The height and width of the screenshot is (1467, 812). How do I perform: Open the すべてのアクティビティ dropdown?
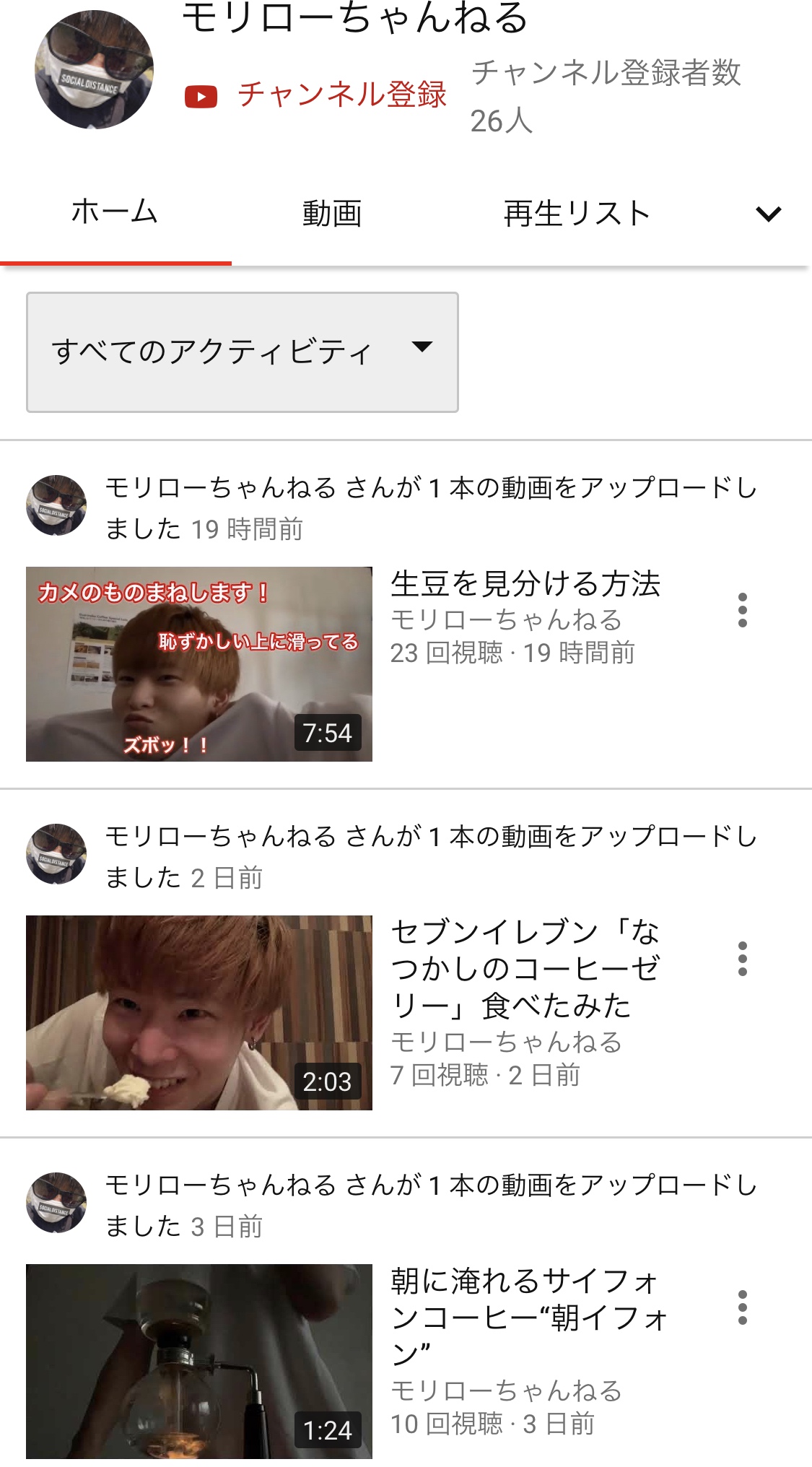click(243, 352)
